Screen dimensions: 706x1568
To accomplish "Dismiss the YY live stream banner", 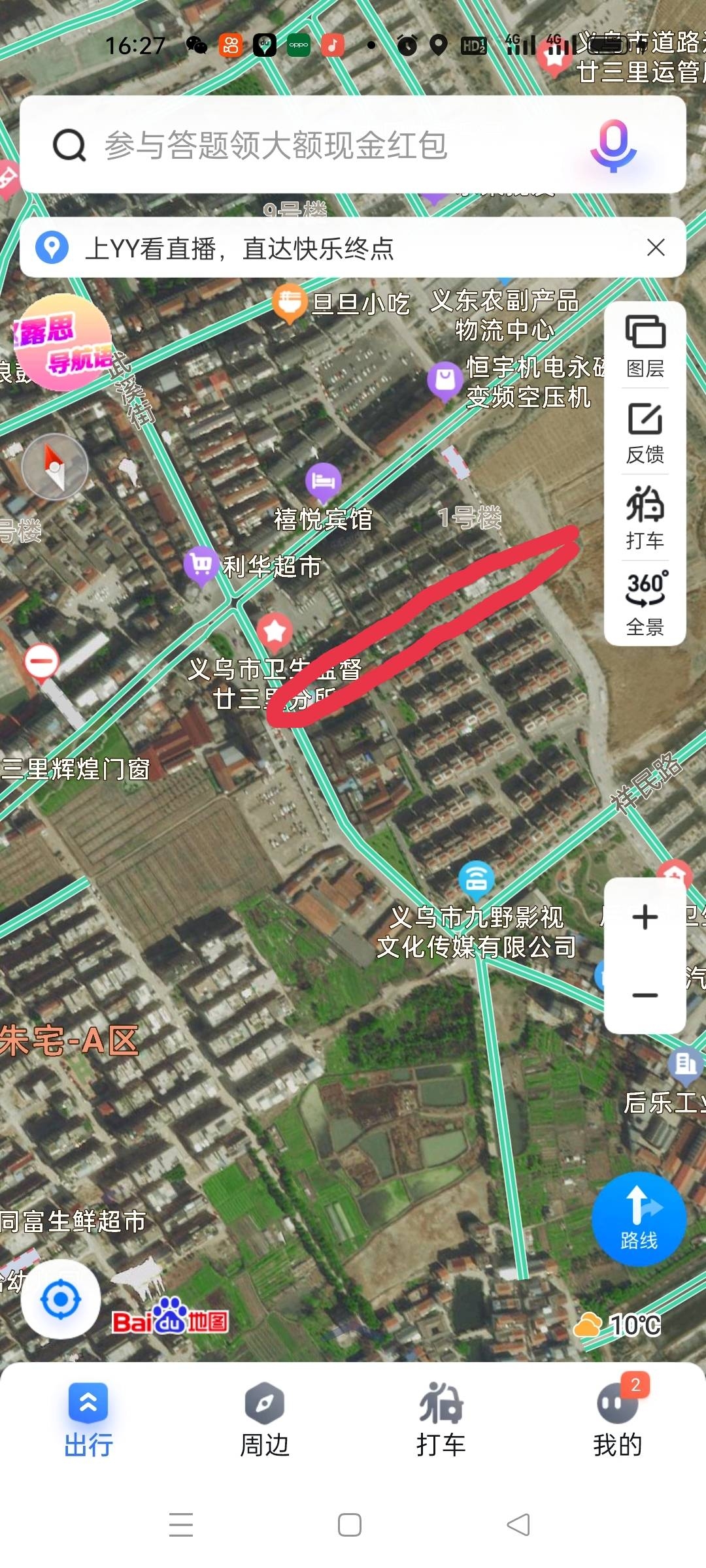I will coord(656,248).
